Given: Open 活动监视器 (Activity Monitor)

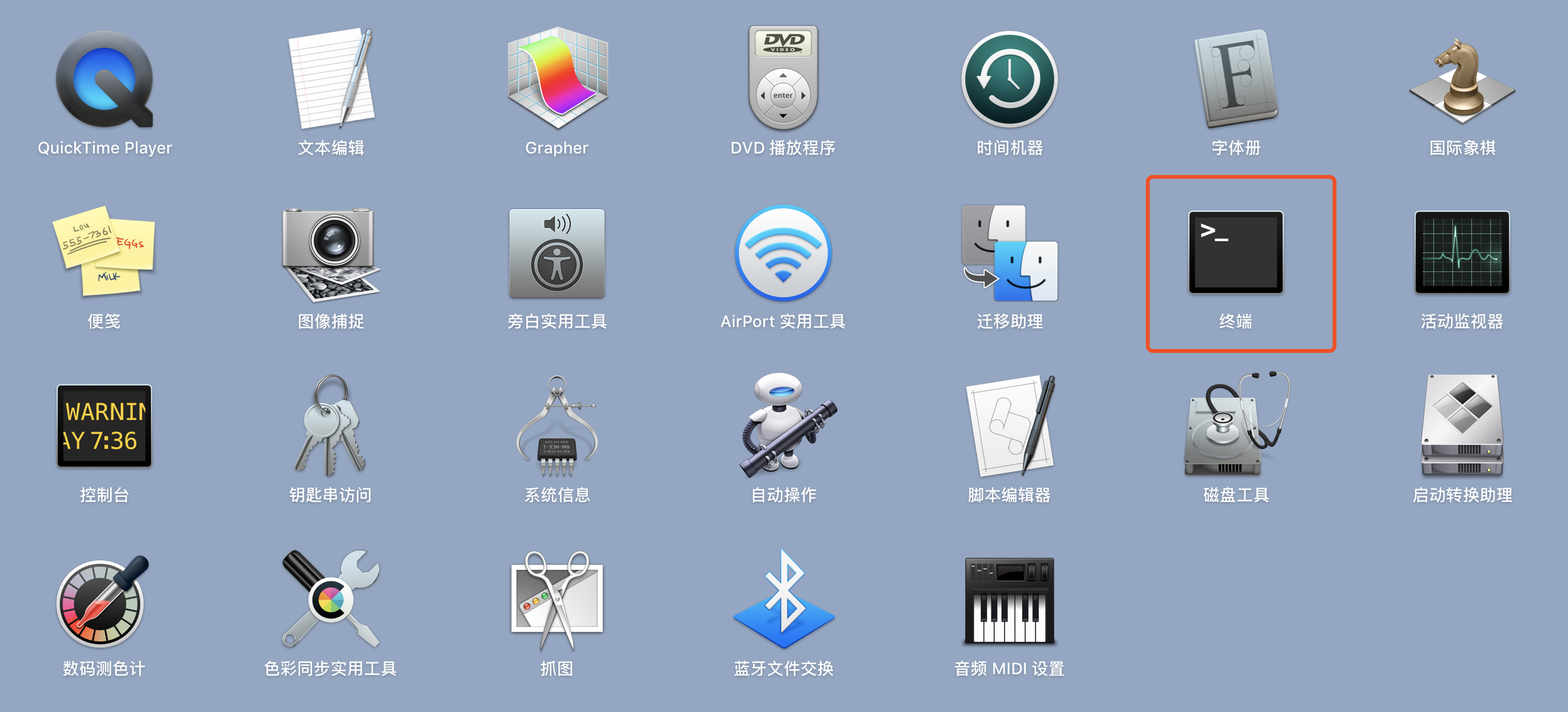Looking at the screenshot, I should coord(1462,253).
